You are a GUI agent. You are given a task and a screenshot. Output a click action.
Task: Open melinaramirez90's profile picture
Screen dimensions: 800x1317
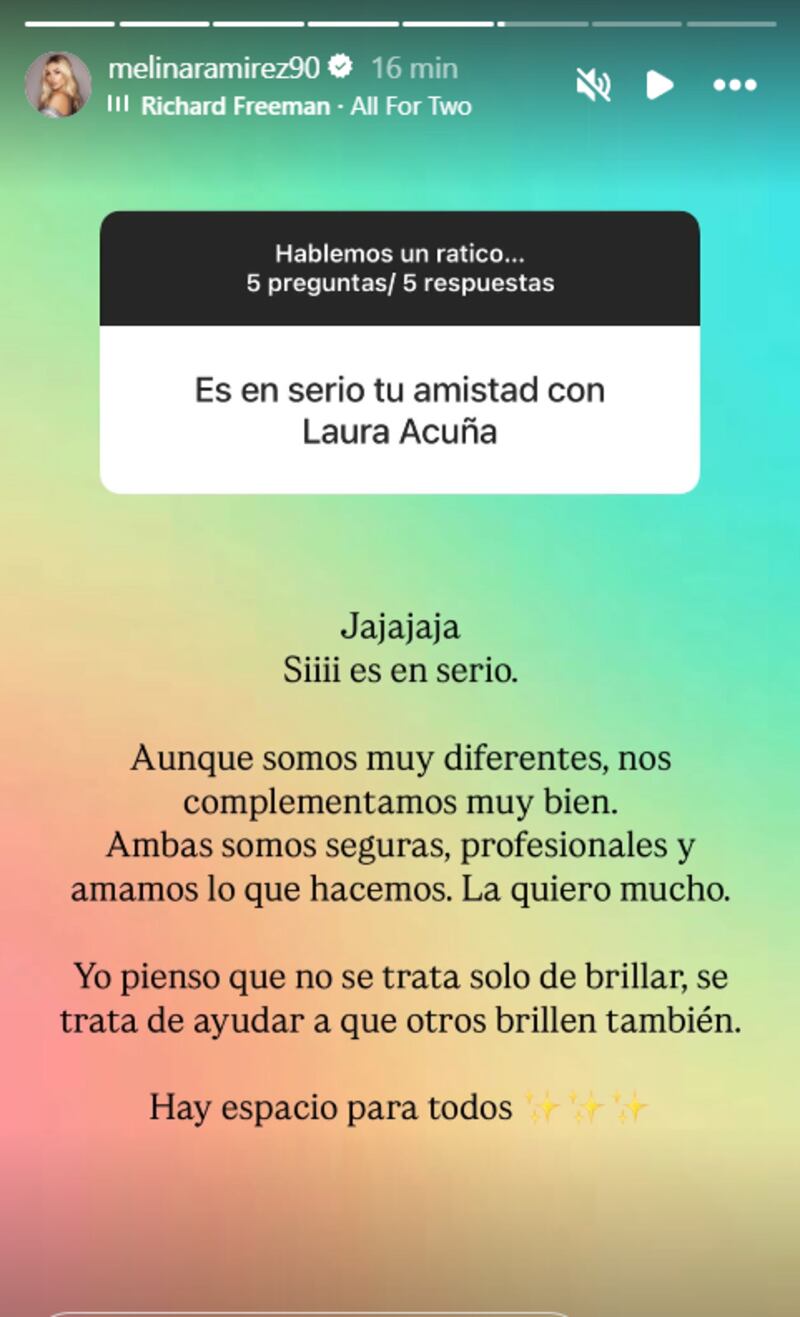tap(58, 85)
